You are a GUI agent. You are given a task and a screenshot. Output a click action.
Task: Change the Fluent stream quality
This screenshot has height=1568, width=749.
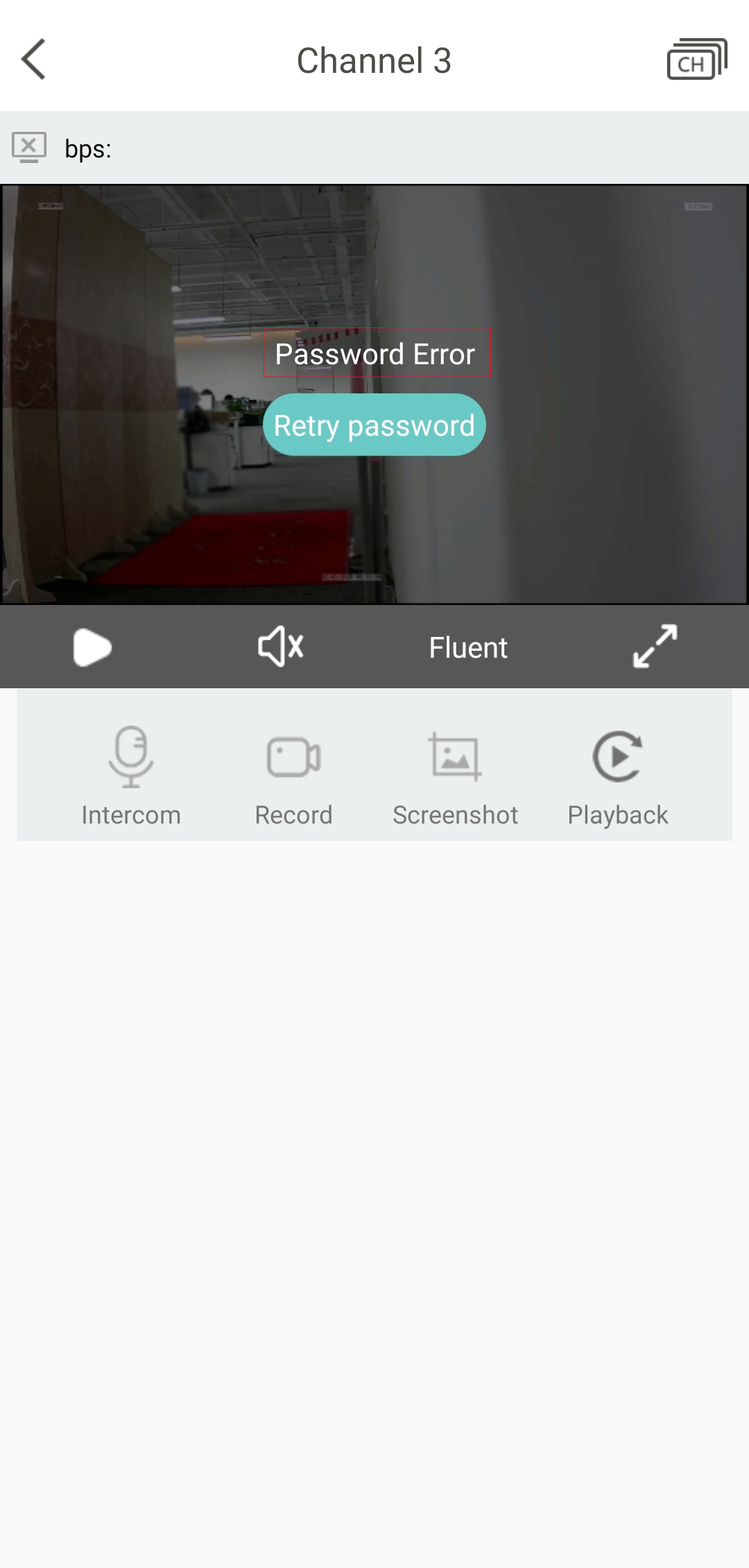(468, 647)
